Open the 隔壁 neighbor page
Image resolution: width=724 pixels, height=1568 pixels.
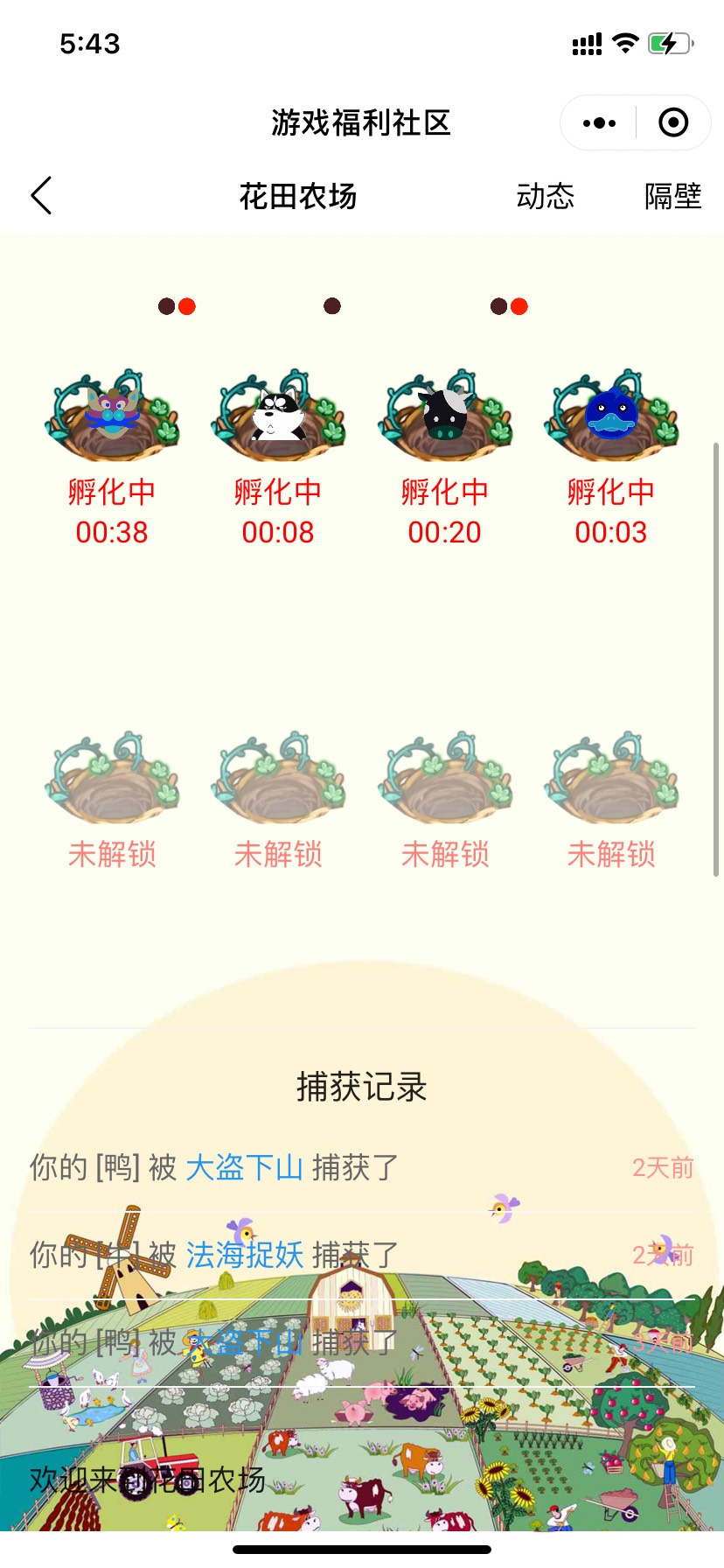(672, 196)
